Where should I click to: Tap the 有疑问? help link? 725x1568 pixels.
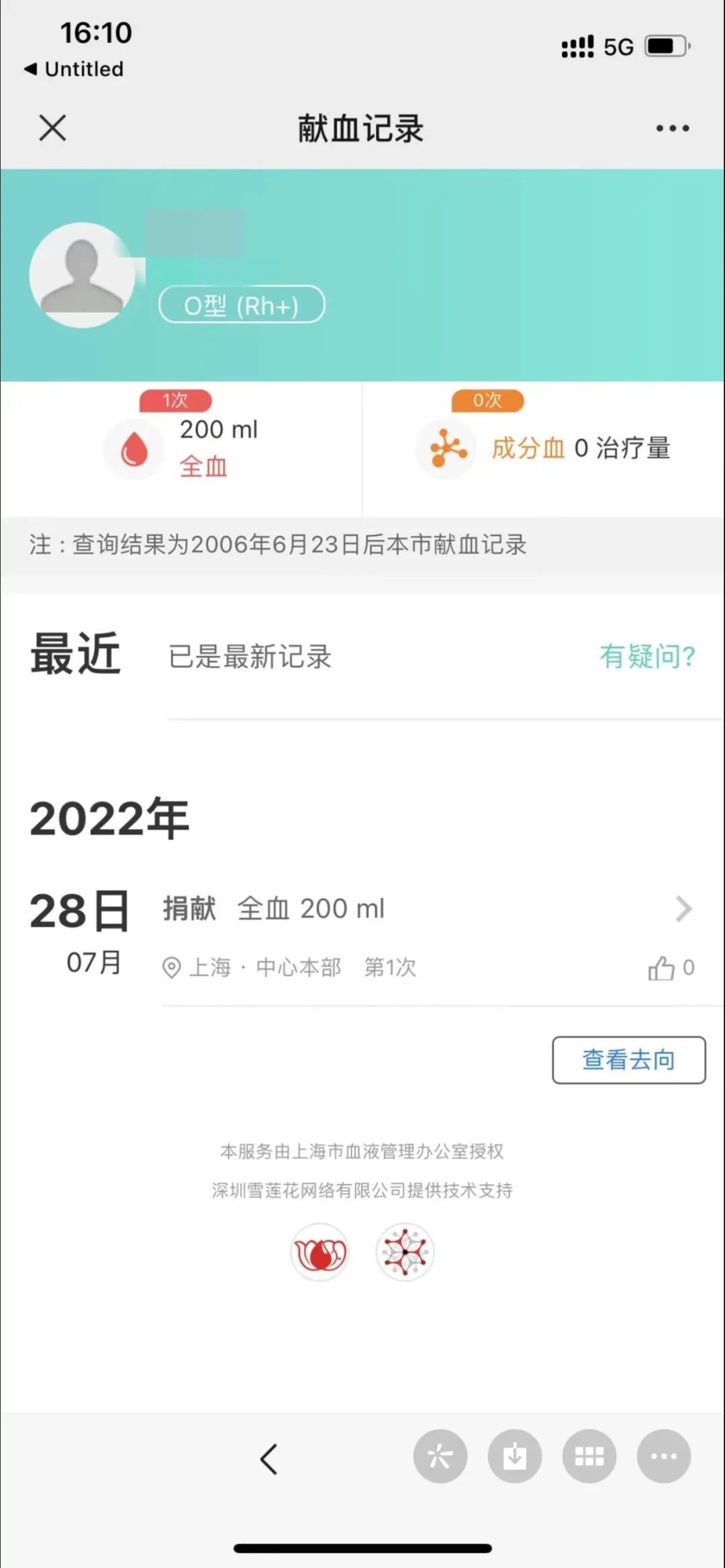pos(647,656)
